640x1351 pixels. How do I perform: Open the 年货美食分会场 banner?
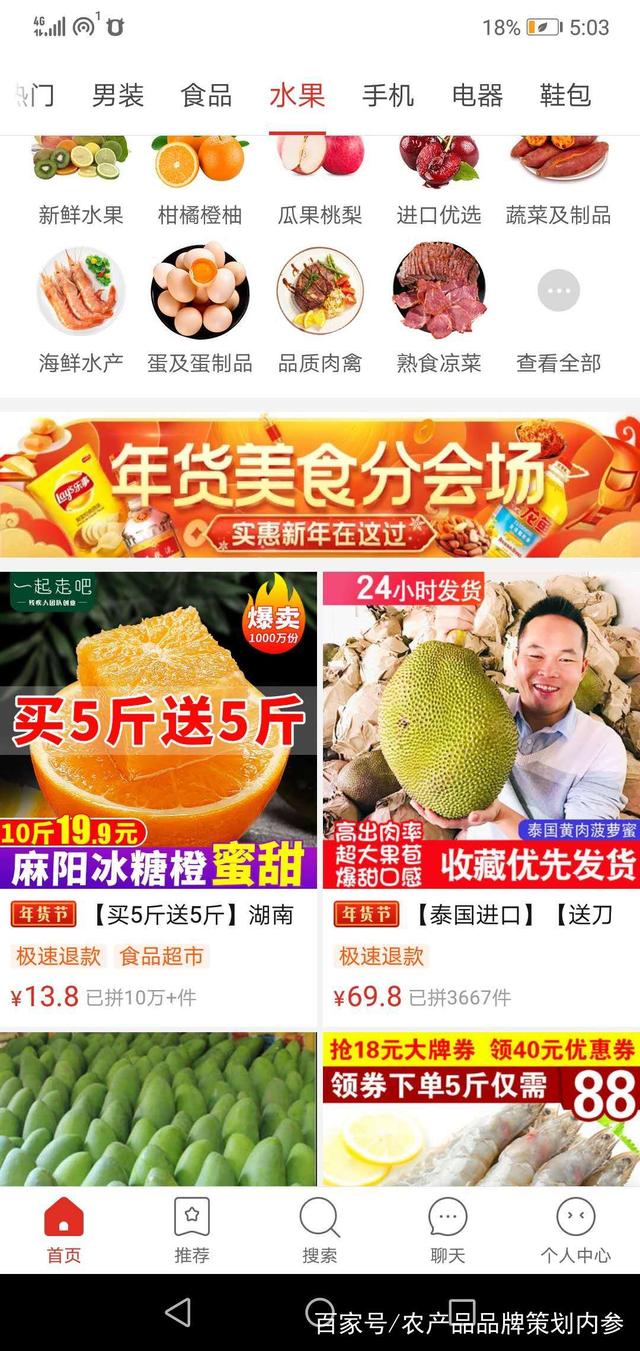tap(320, 487)
